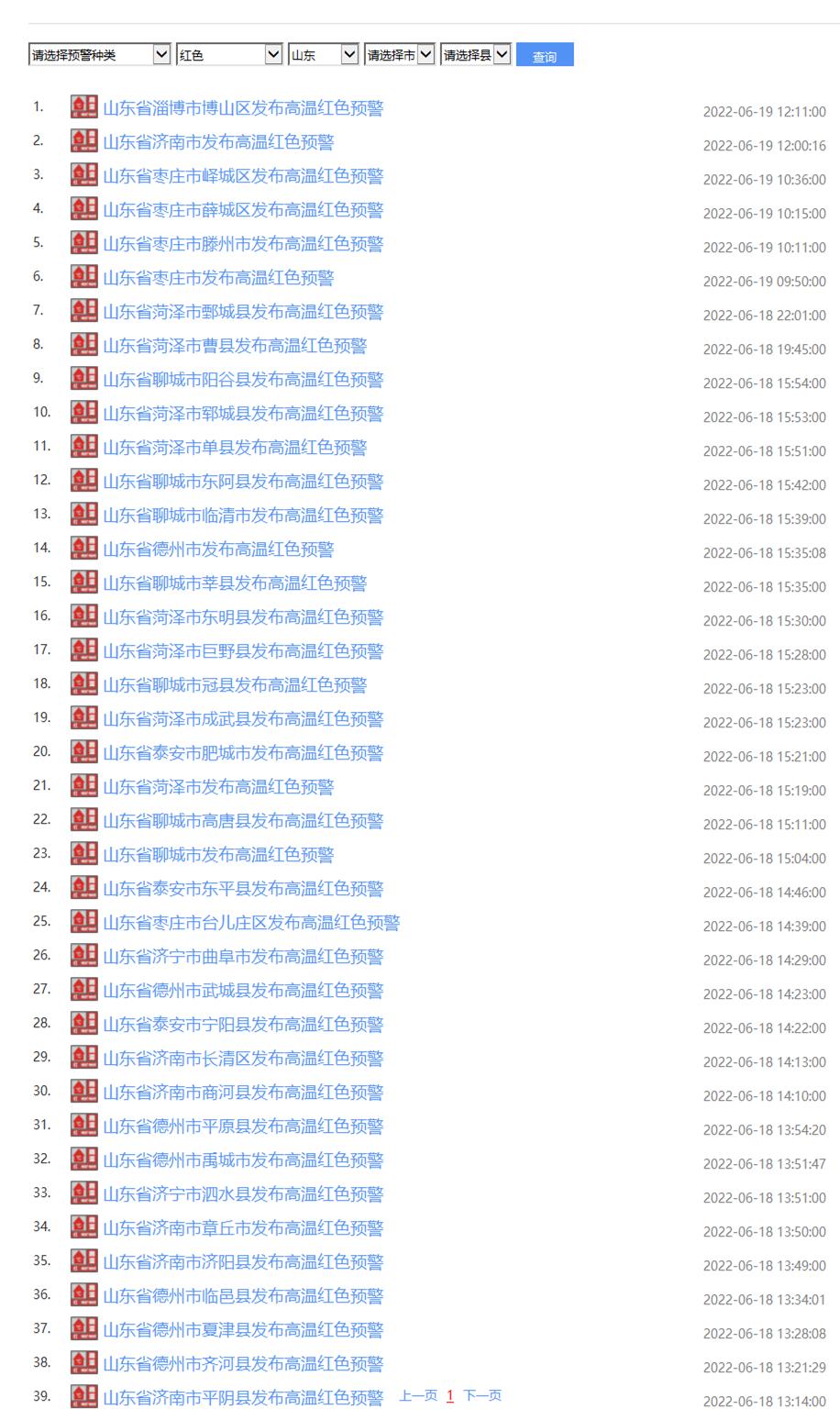The height and width of the screenshot is (1420, 840).
Task: Open the 红色 warning level dropdown
Action: click(229, 55)
